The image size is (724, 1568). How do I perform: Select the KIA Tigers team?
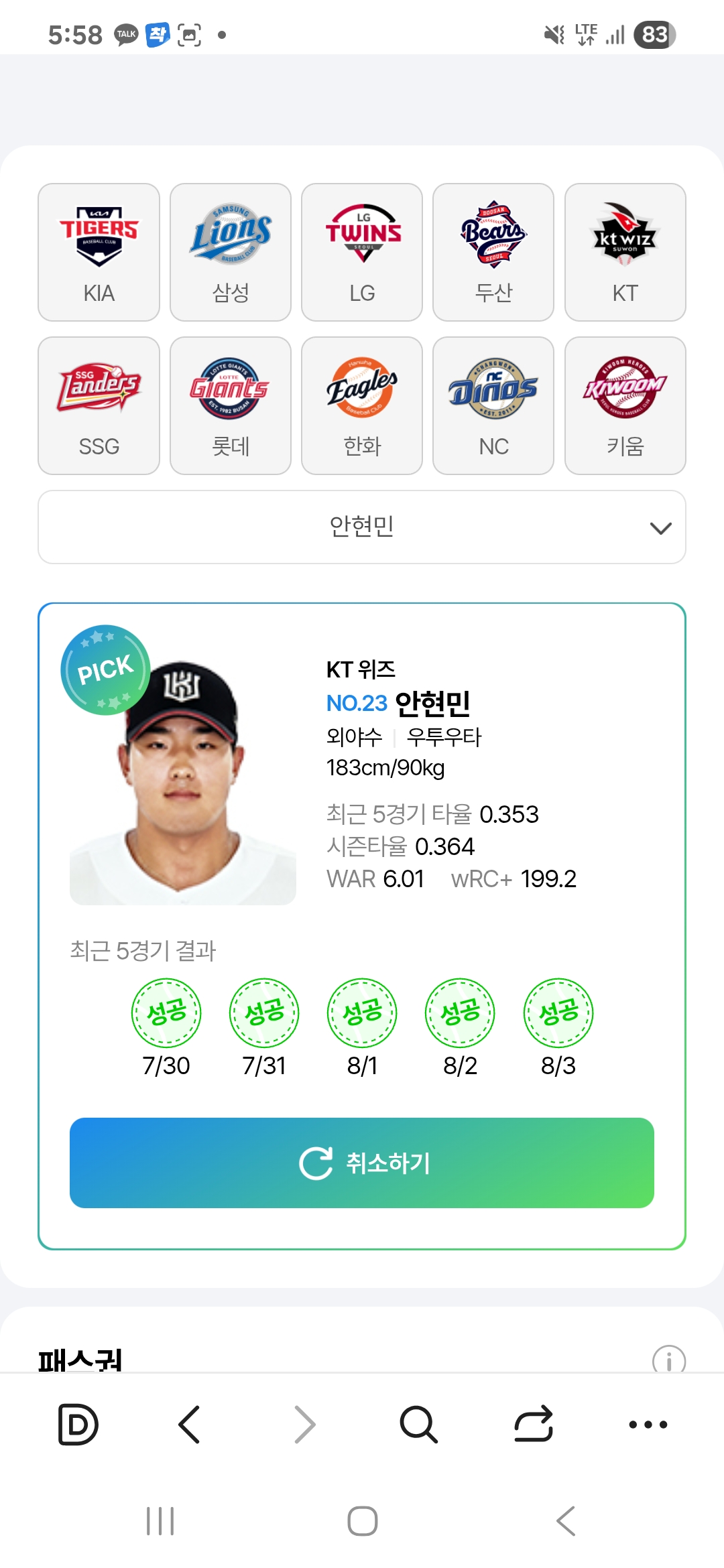tap(99, 252)
